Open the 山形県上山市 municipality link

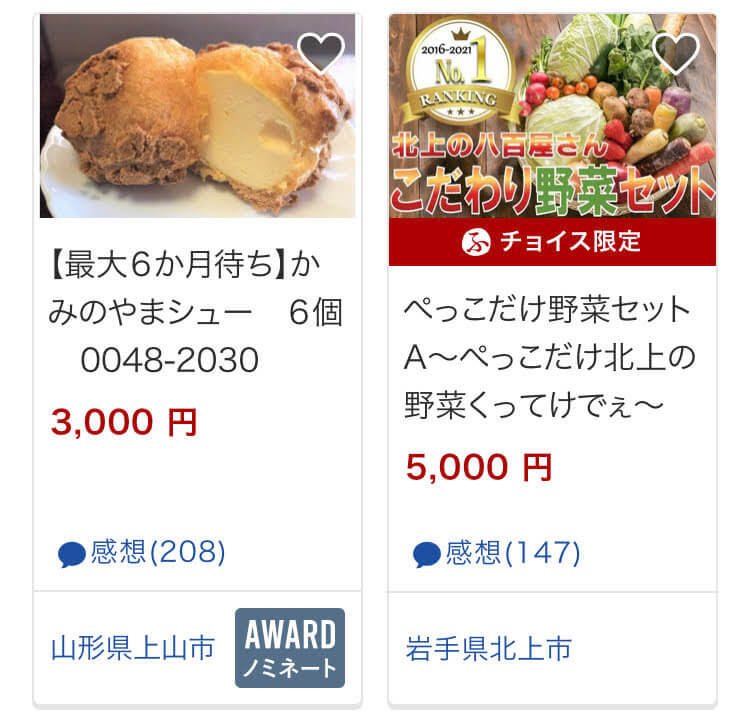click(133, 649)
